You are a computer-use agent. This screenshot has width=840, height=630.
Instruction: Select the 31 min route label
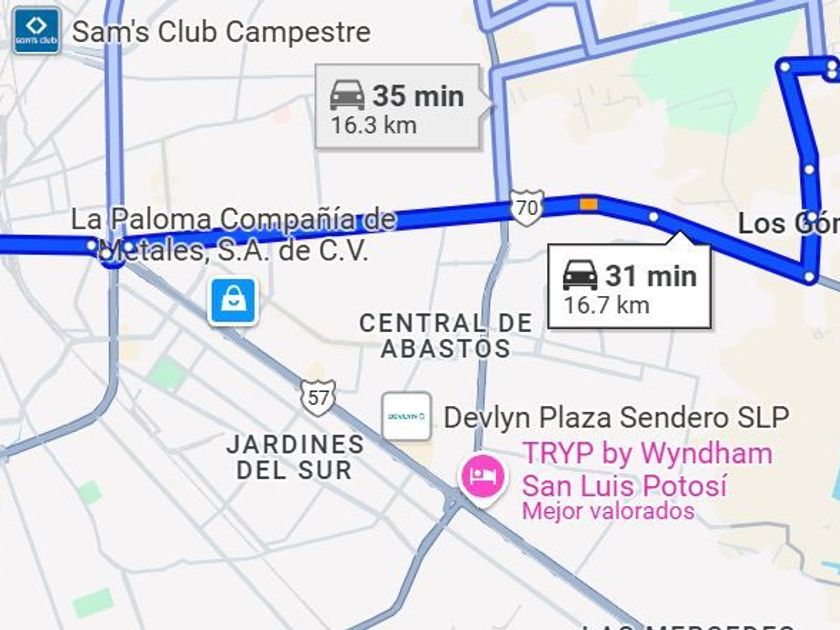(x=629, y=286)
